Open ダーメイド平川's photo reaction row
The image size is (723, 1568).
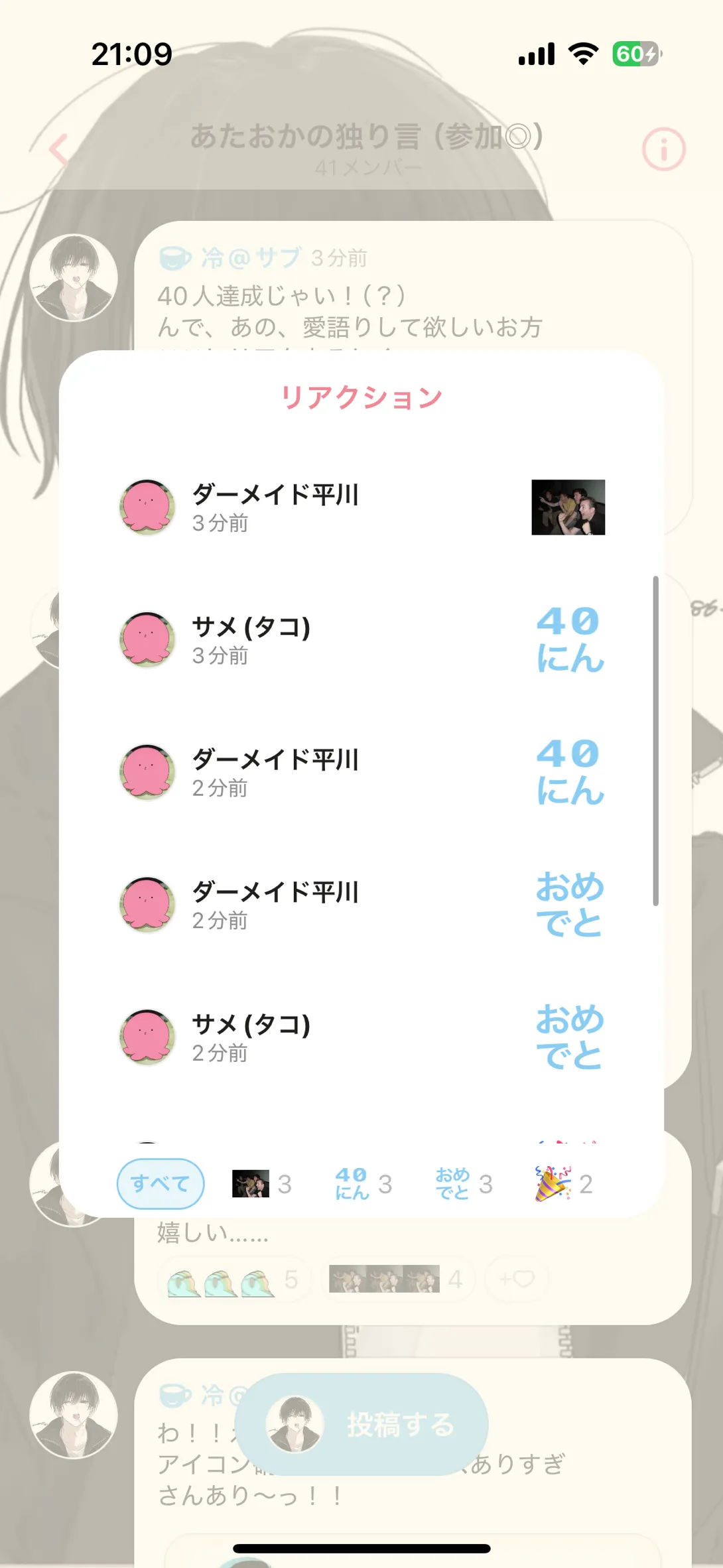[x=361, y=507]
